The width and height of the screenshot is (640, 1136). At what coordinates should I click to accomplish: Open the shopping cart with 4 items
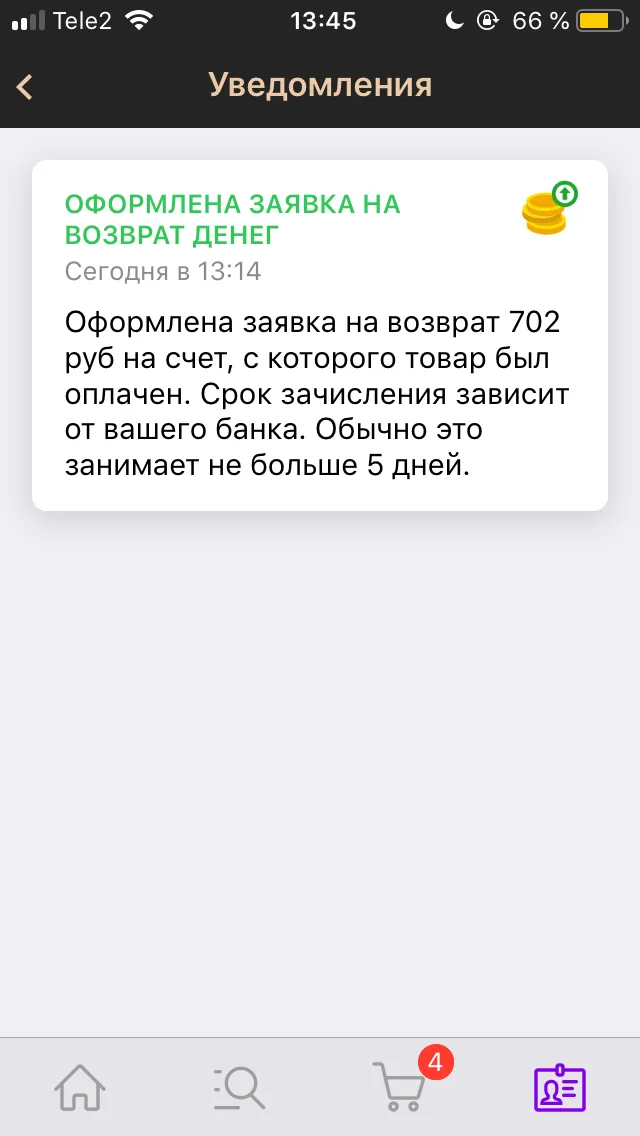pyautogui.click(x=400, y=1087)
